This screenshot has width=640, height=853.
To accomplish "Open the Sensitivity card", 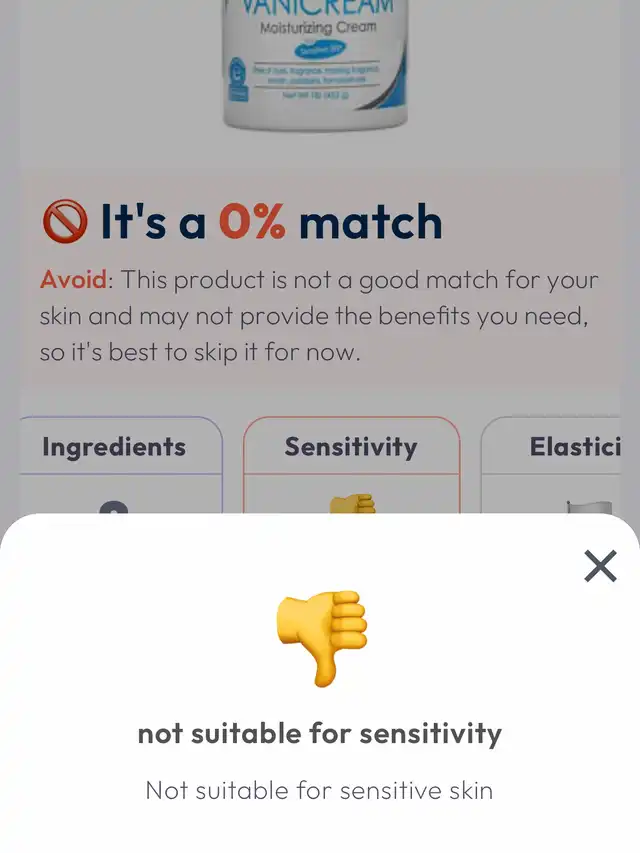I will [x=351, y=447].
